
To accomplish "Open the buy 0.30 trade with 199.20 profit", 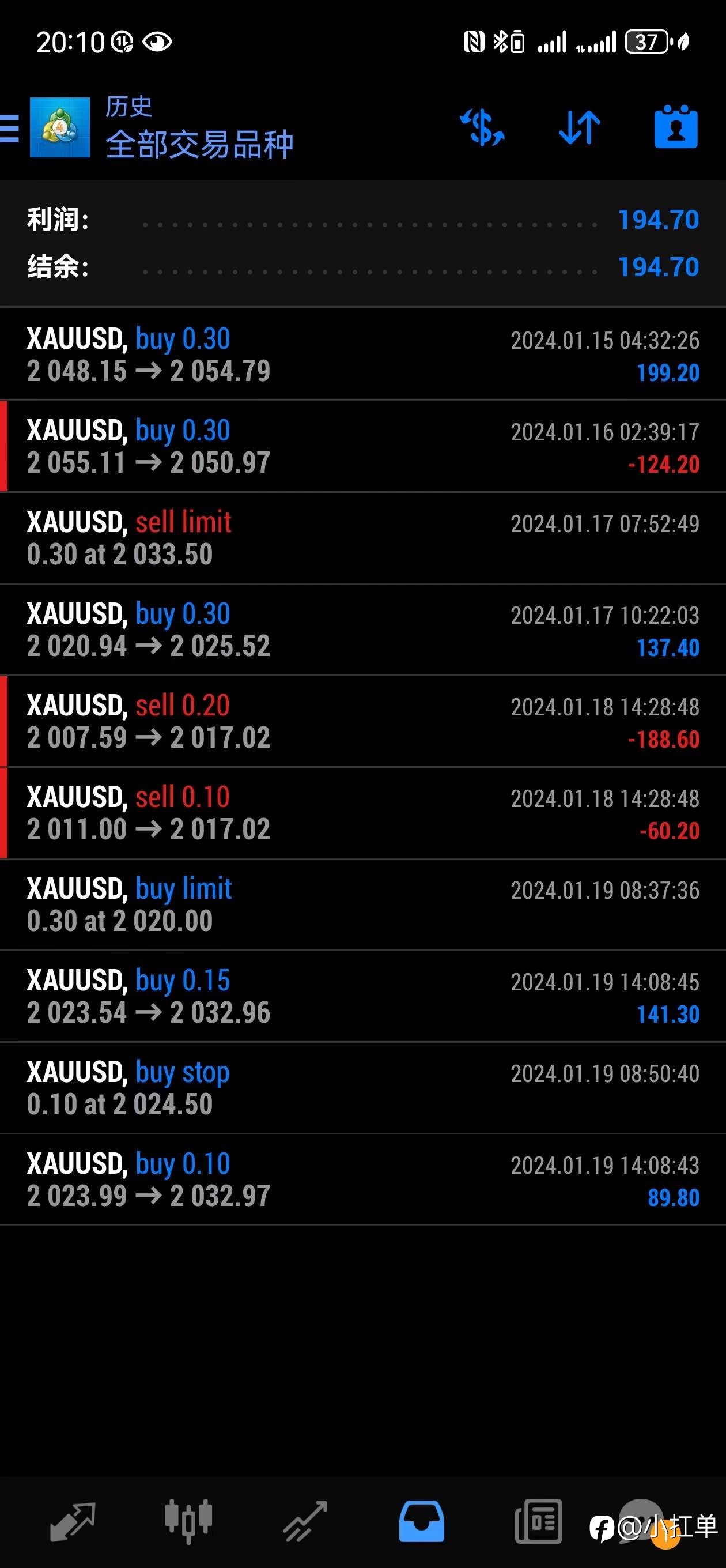I will click(362, 355).
